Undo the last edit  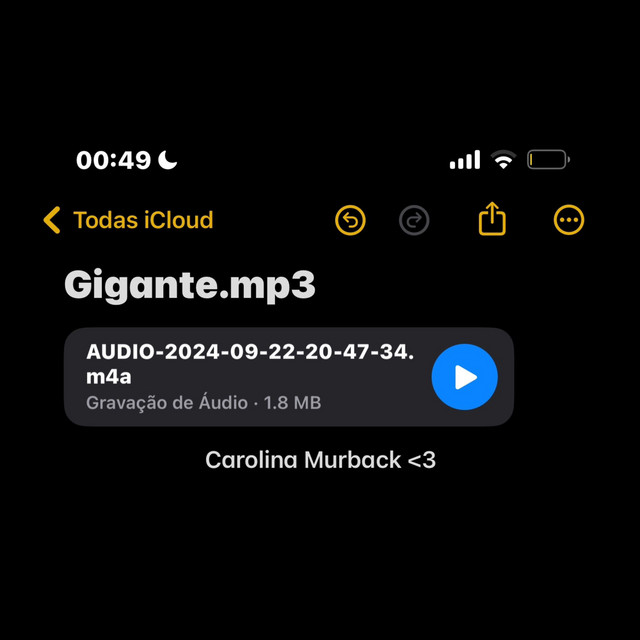(x=350, y=220)
